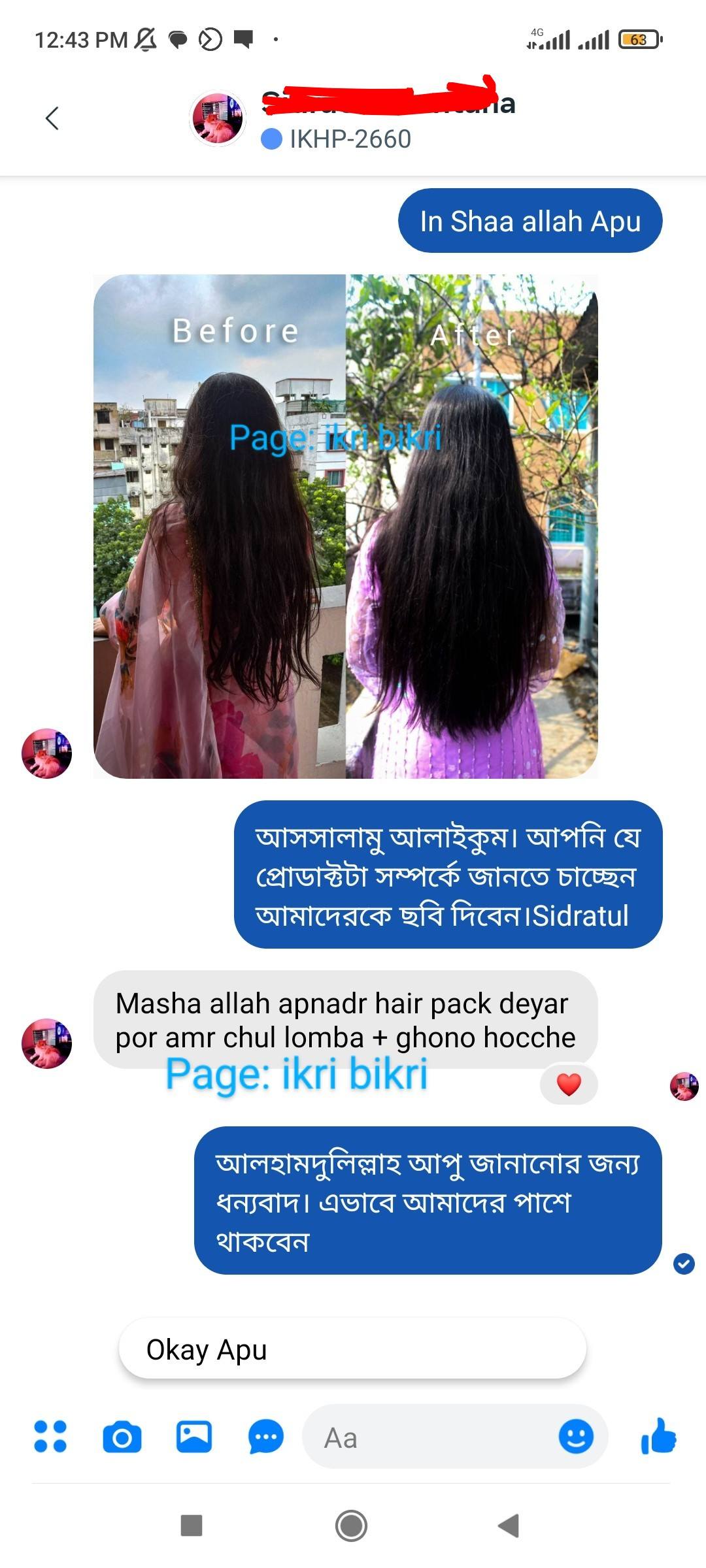Open saved replies chat bubble icon
Image resolution: width=706 pixels, height=1568 pixels.
pyautogui.click(x=265, y=1437)
